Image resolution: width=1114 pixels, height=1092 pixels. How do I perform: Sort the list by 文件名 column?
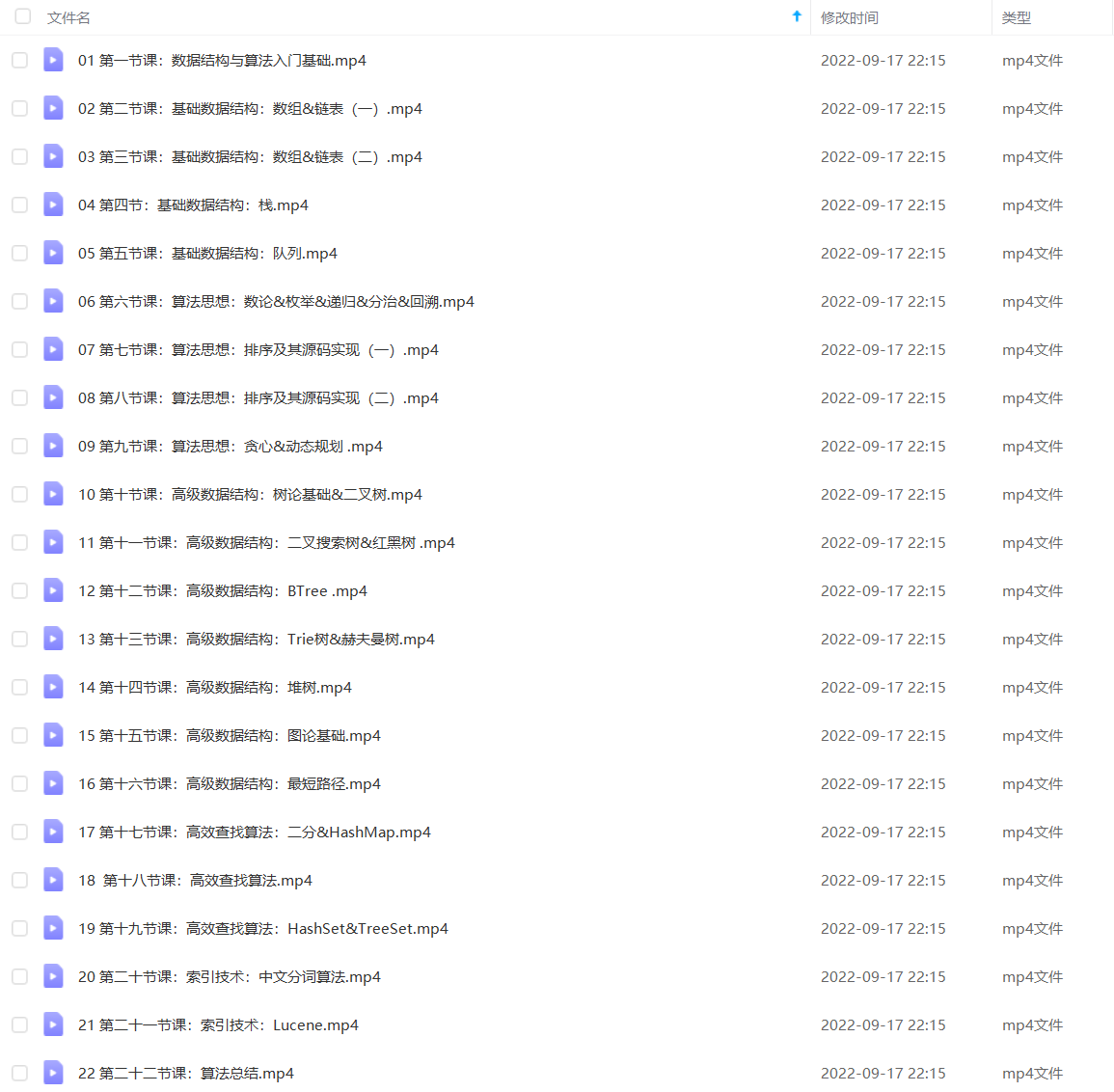click(x=68, y=17)
